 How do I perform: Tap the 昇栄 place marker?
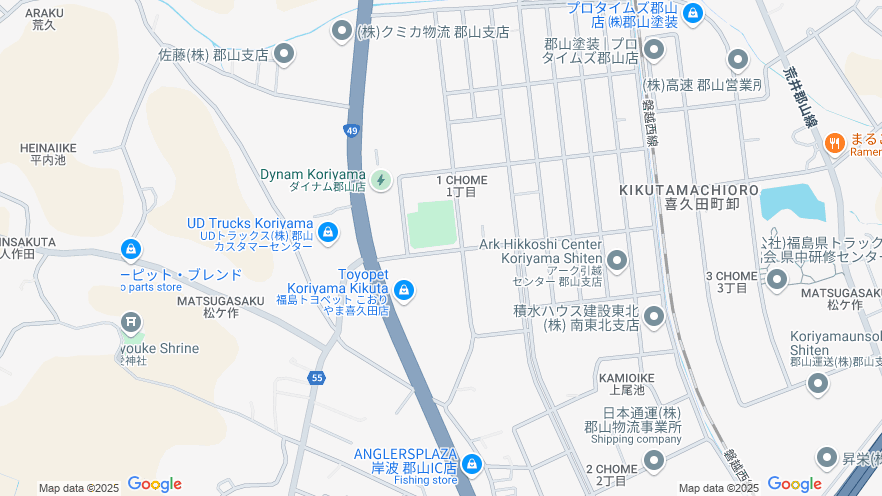826,458
